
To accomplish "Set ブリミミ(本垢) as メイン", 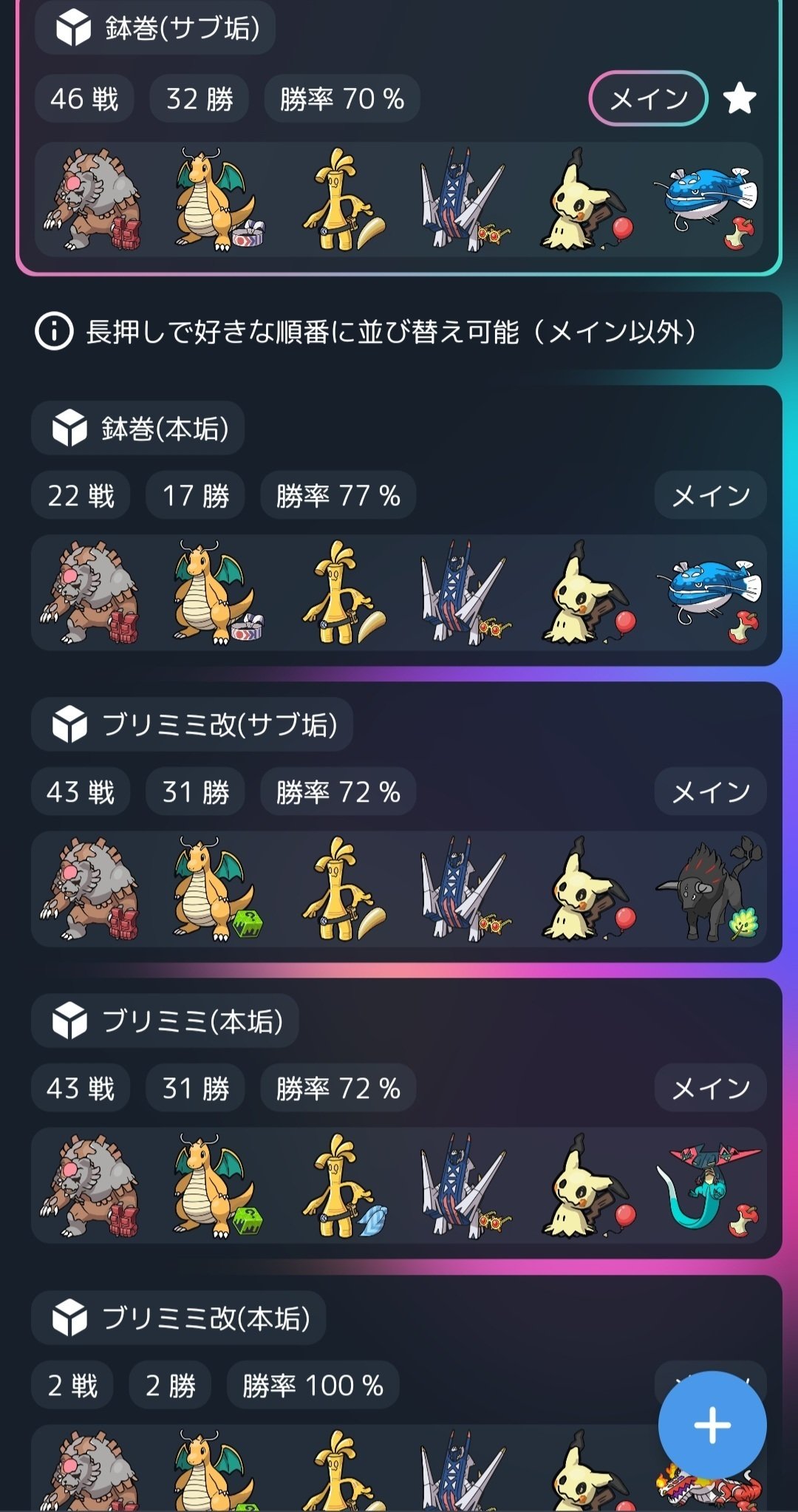I will point(710,1088).
